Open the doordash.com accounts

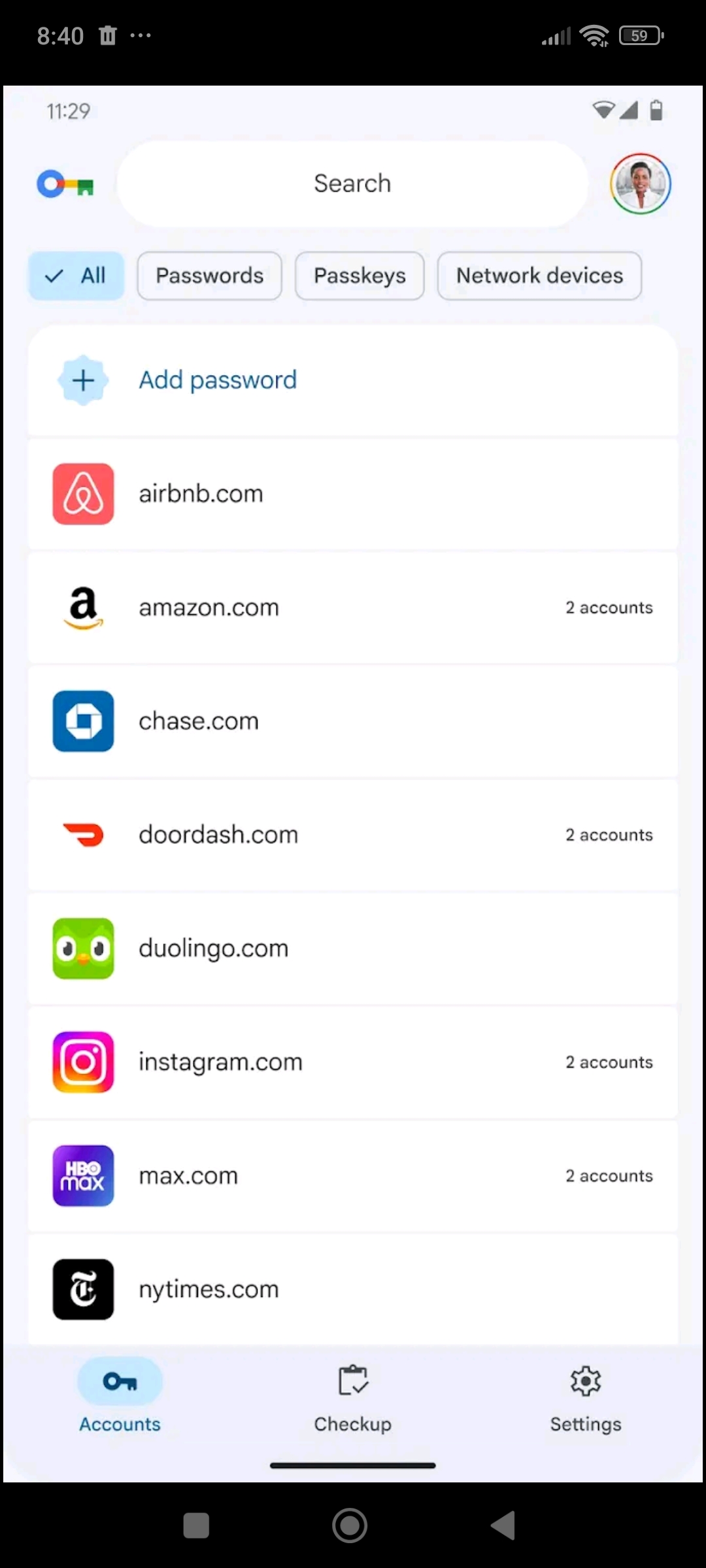[x=353, y=835]
